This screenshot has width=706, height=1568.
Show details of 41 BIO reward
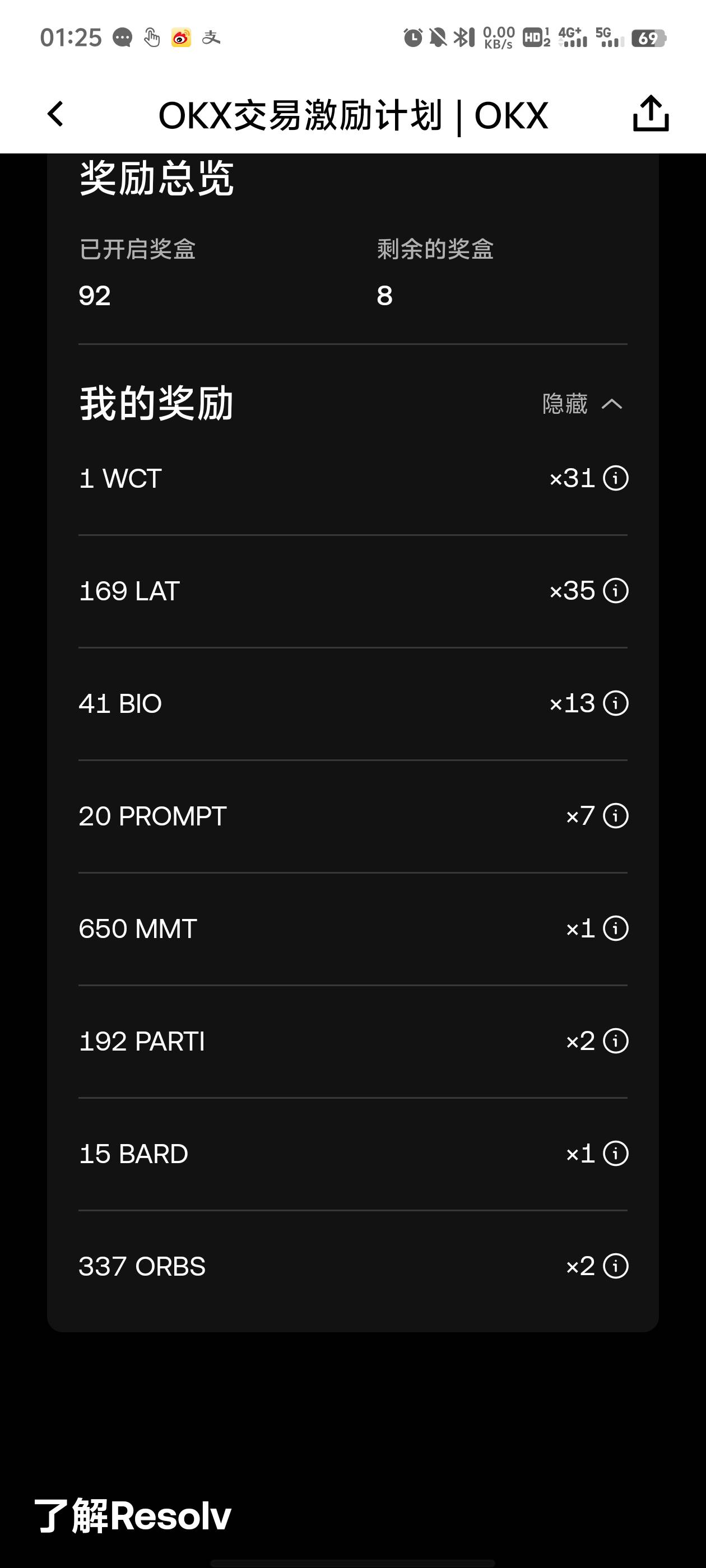click(x=615, y=704)
